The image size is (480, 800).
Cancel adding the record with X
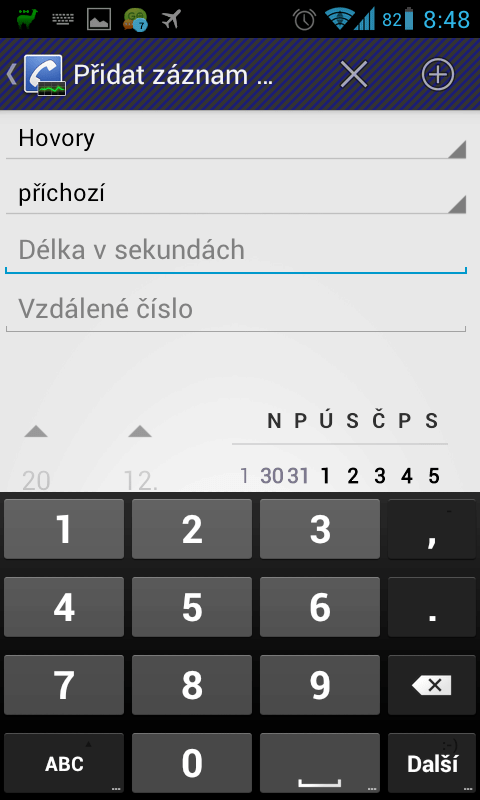pyautogui.click(x=354, y=75)
